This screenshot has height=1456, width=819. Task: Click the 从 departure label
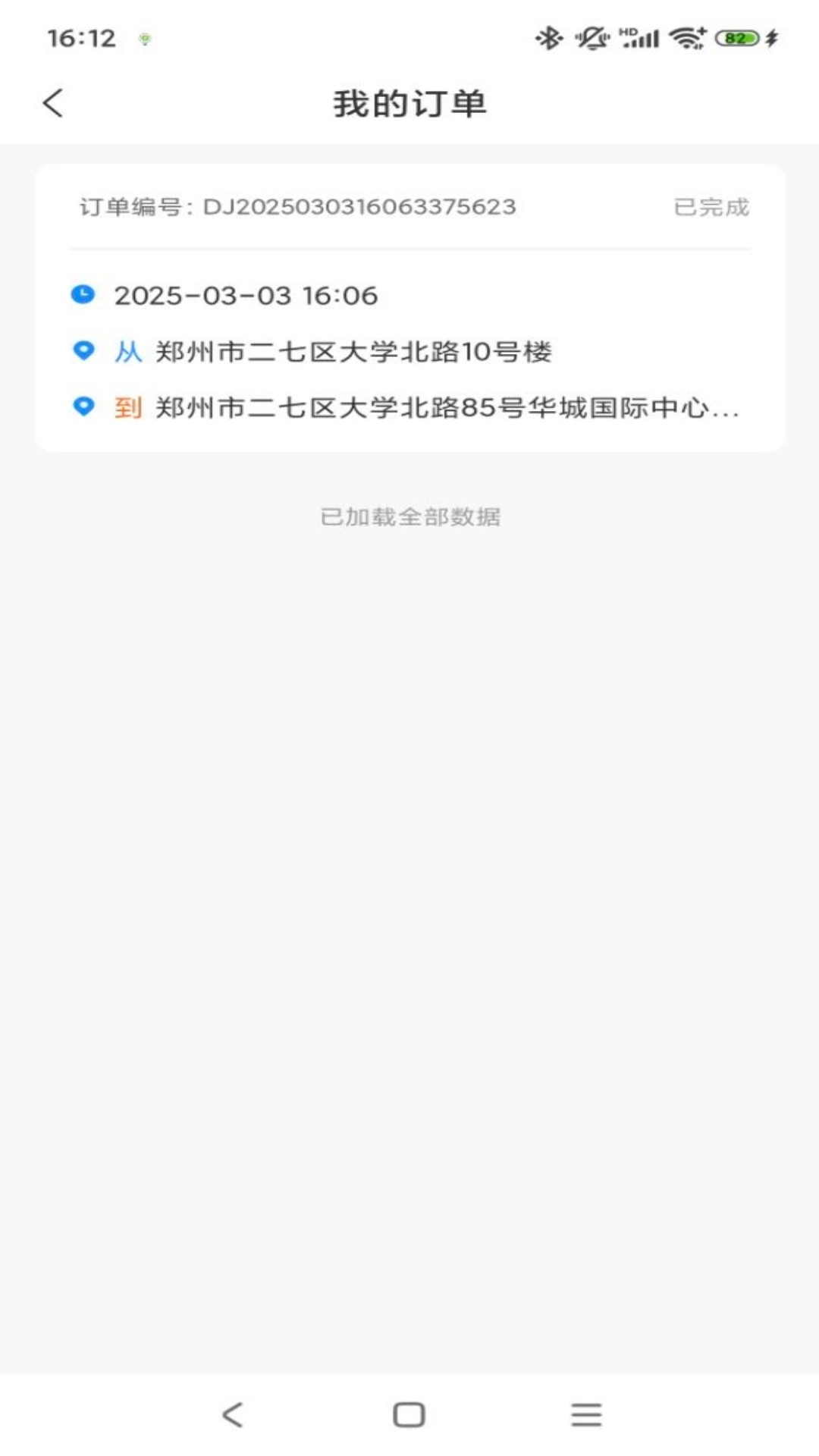(x=129, y=352)
